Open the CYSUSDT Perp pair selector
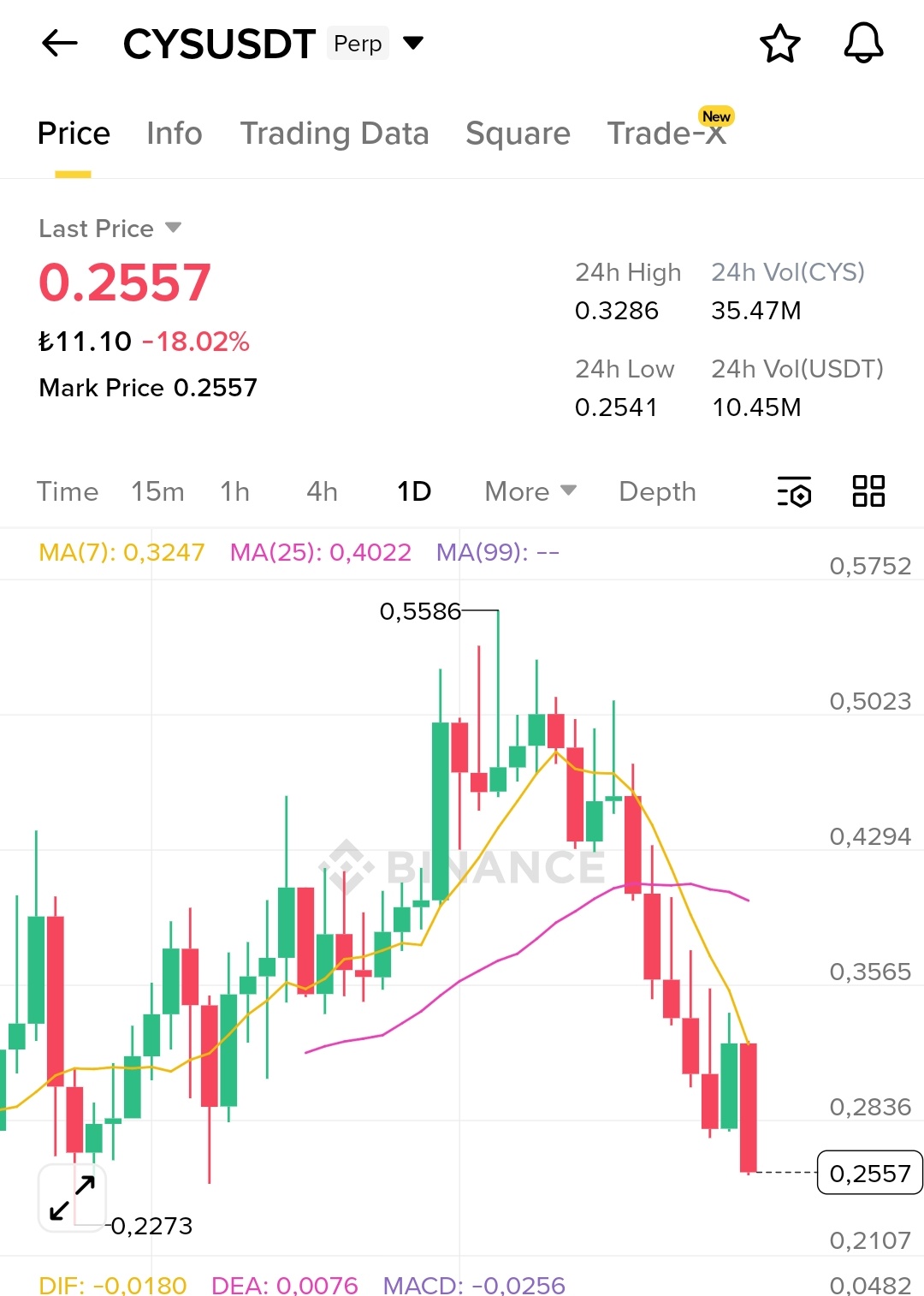This screenshot has width=924, height=1296. [x=413, y=43]
